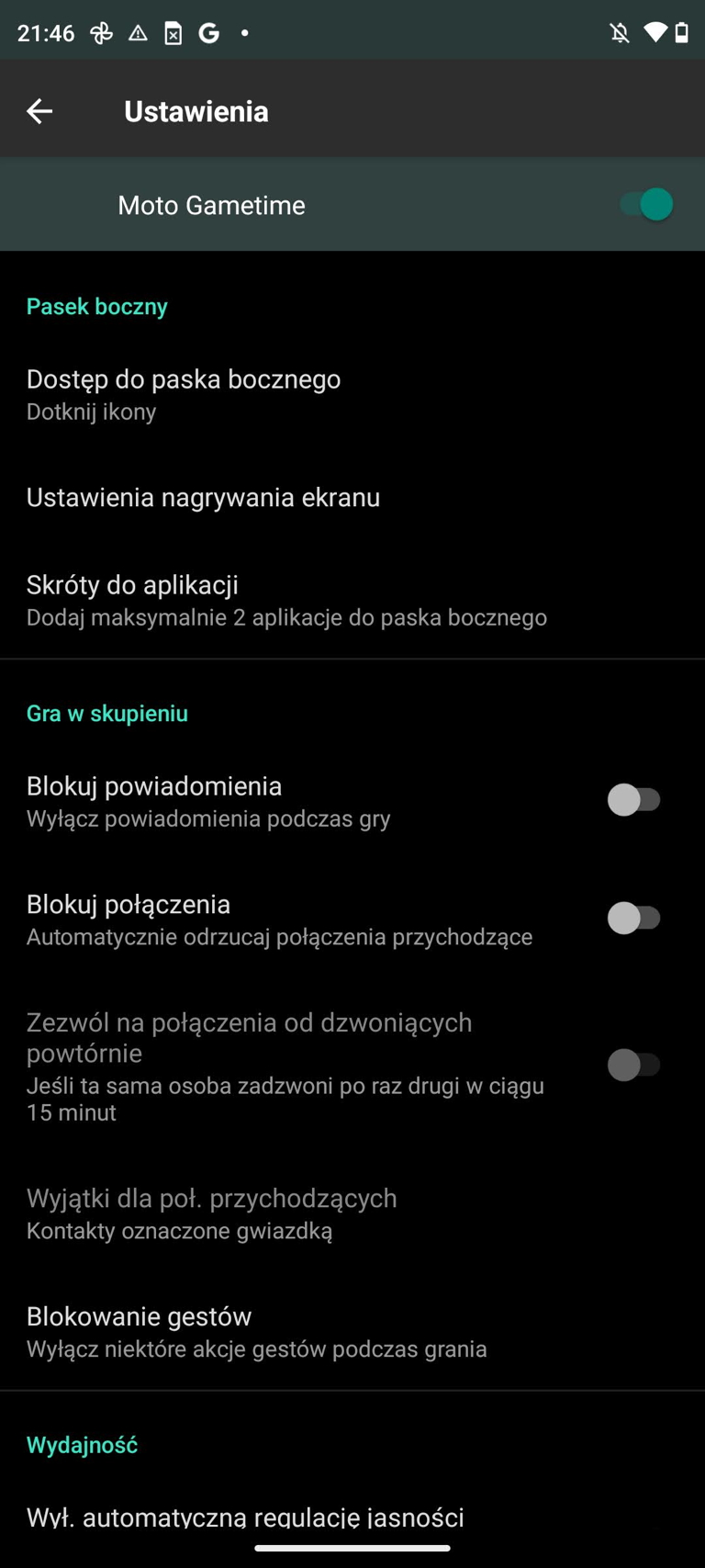
Task: Enable Blokuj połączenia toggle
Action: pyautogui.click(x=634, y=918)
